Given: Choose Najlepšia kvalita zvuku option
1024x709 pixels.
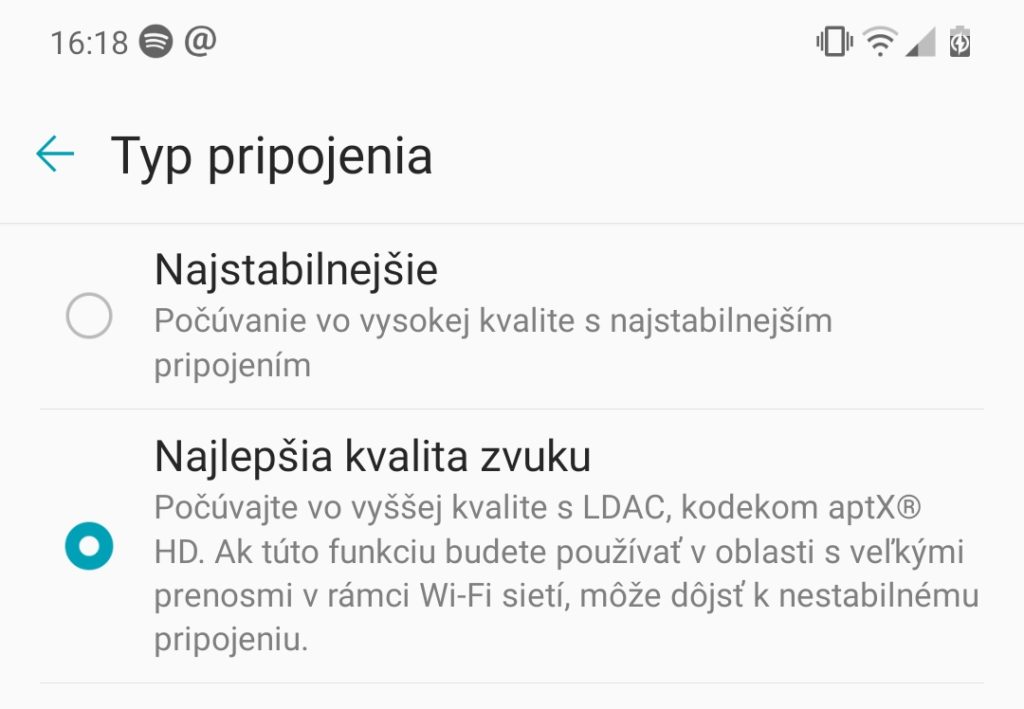Looking at the screenshot, I should 89,545.
